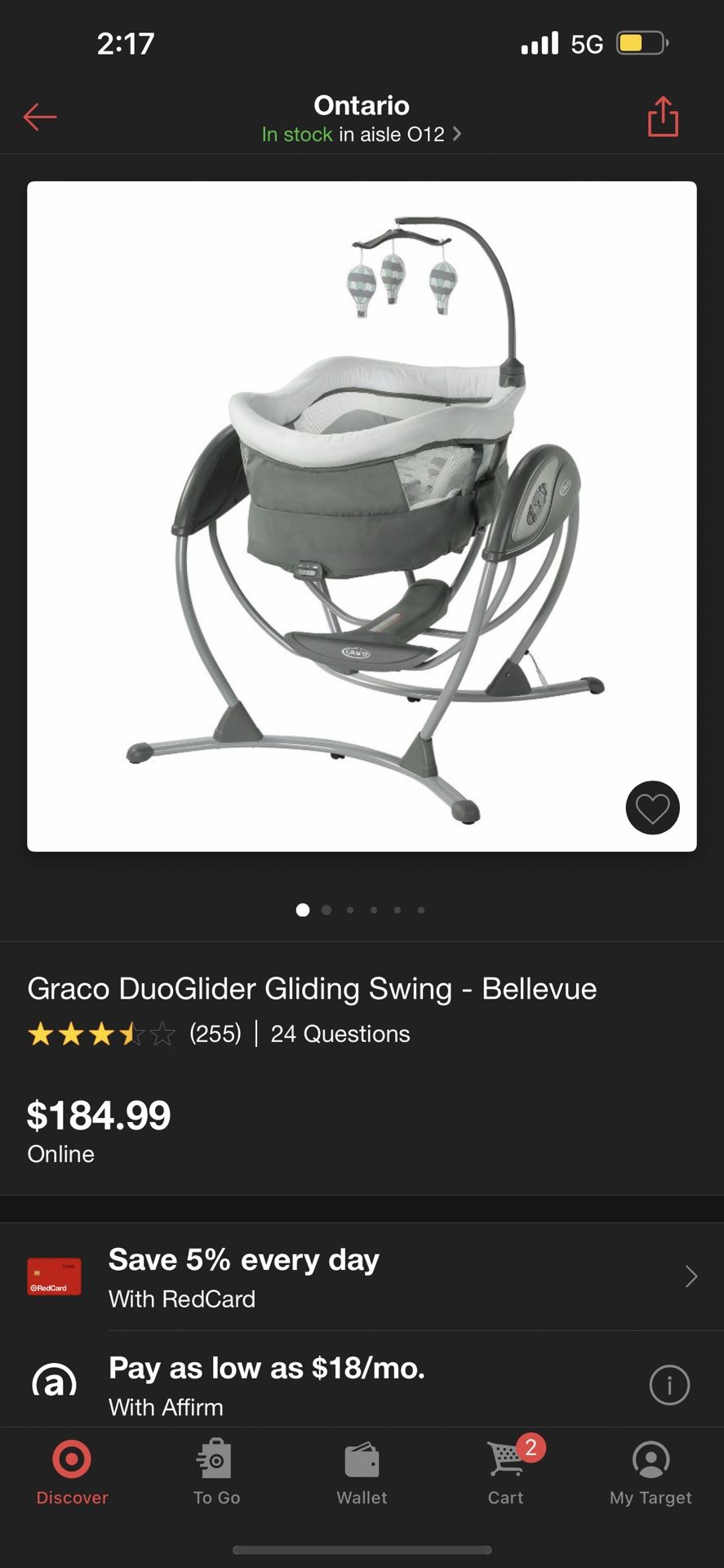The height and width of the screenshot is (1568, 724).
Task: Open the Ontario store aisle O12 details
Action: tap(362, 134)
